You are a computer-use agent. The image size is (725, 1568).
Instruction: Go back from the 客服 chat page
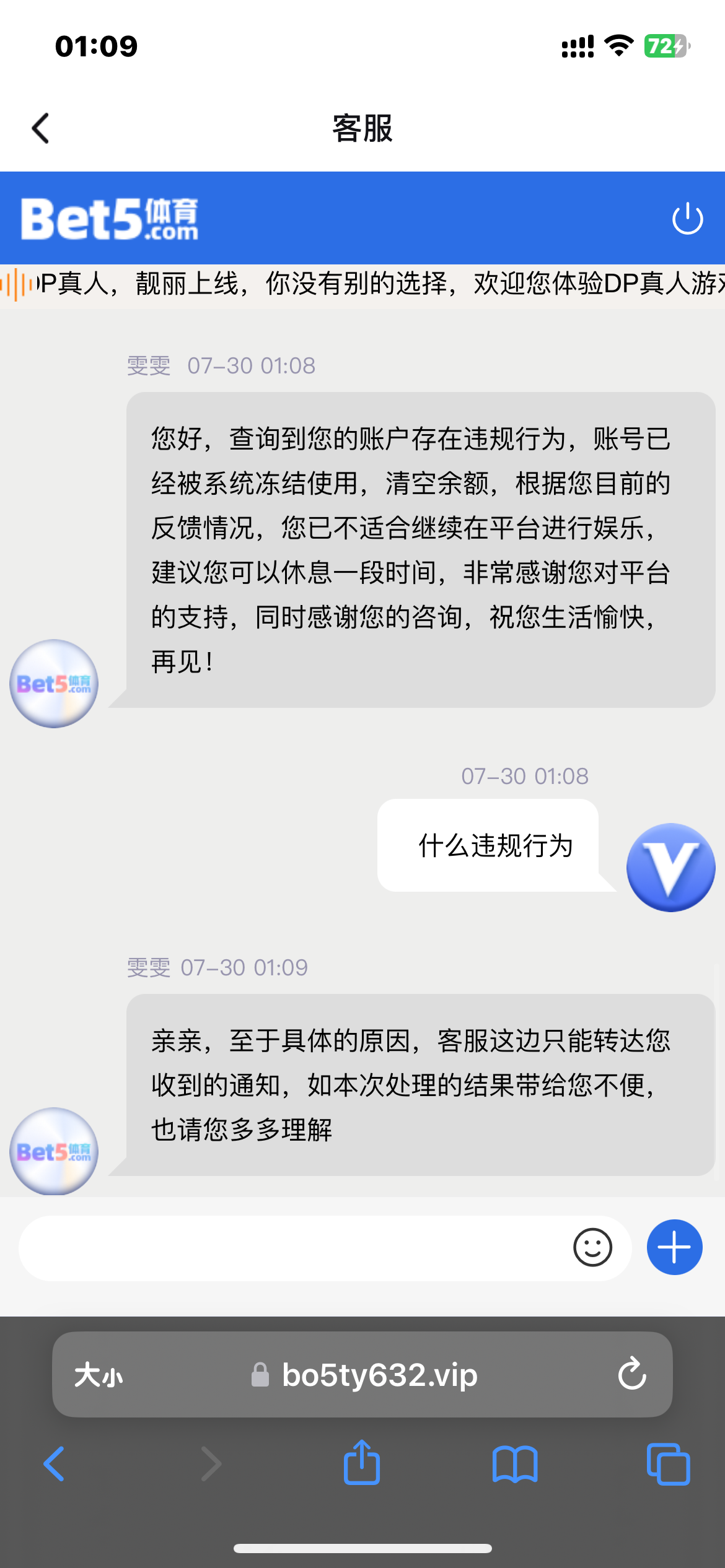pos(41,128)
